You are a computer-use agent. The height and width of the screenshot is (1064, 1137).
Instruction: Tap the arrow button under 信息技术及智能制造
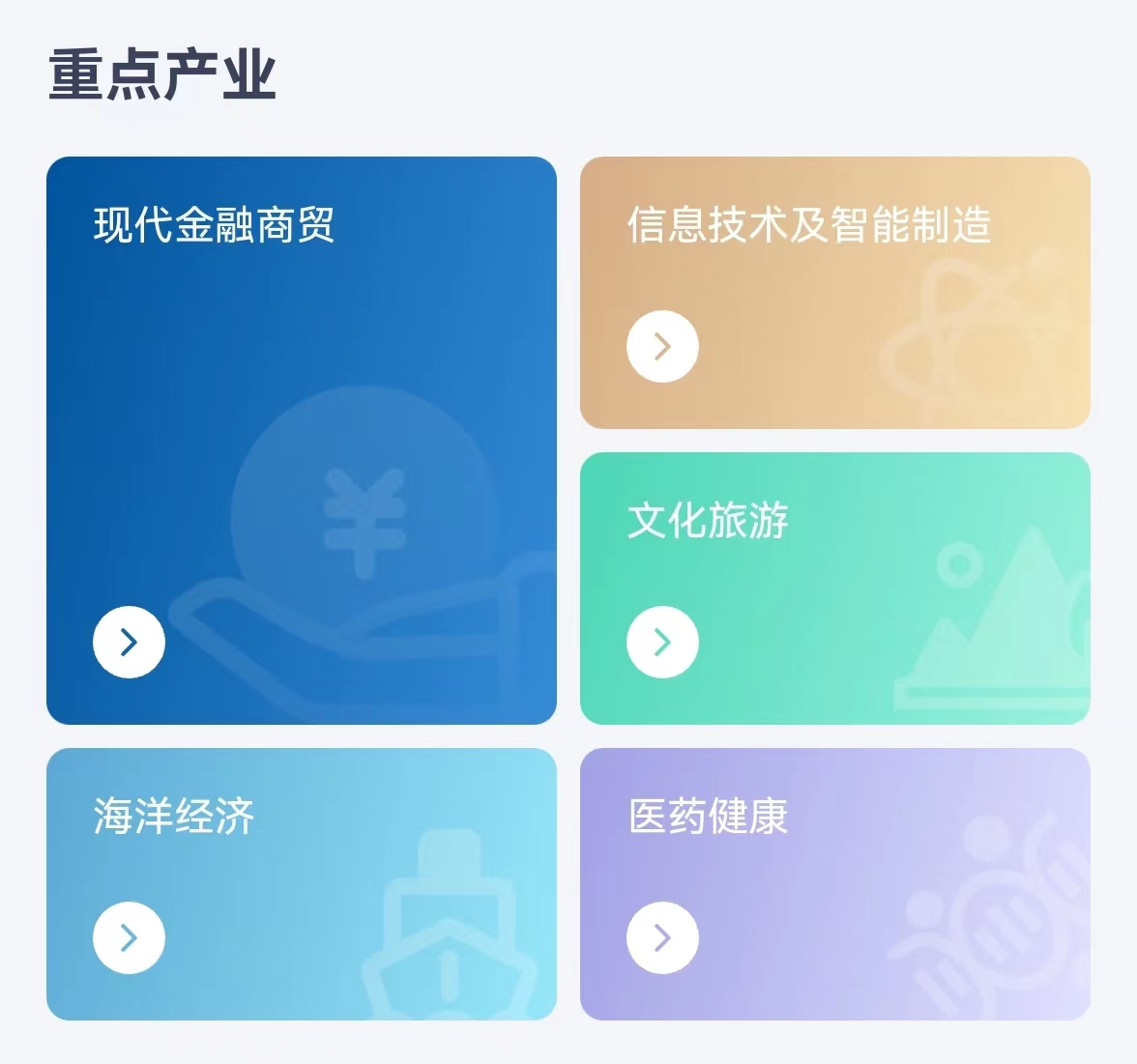coord(662,346)
